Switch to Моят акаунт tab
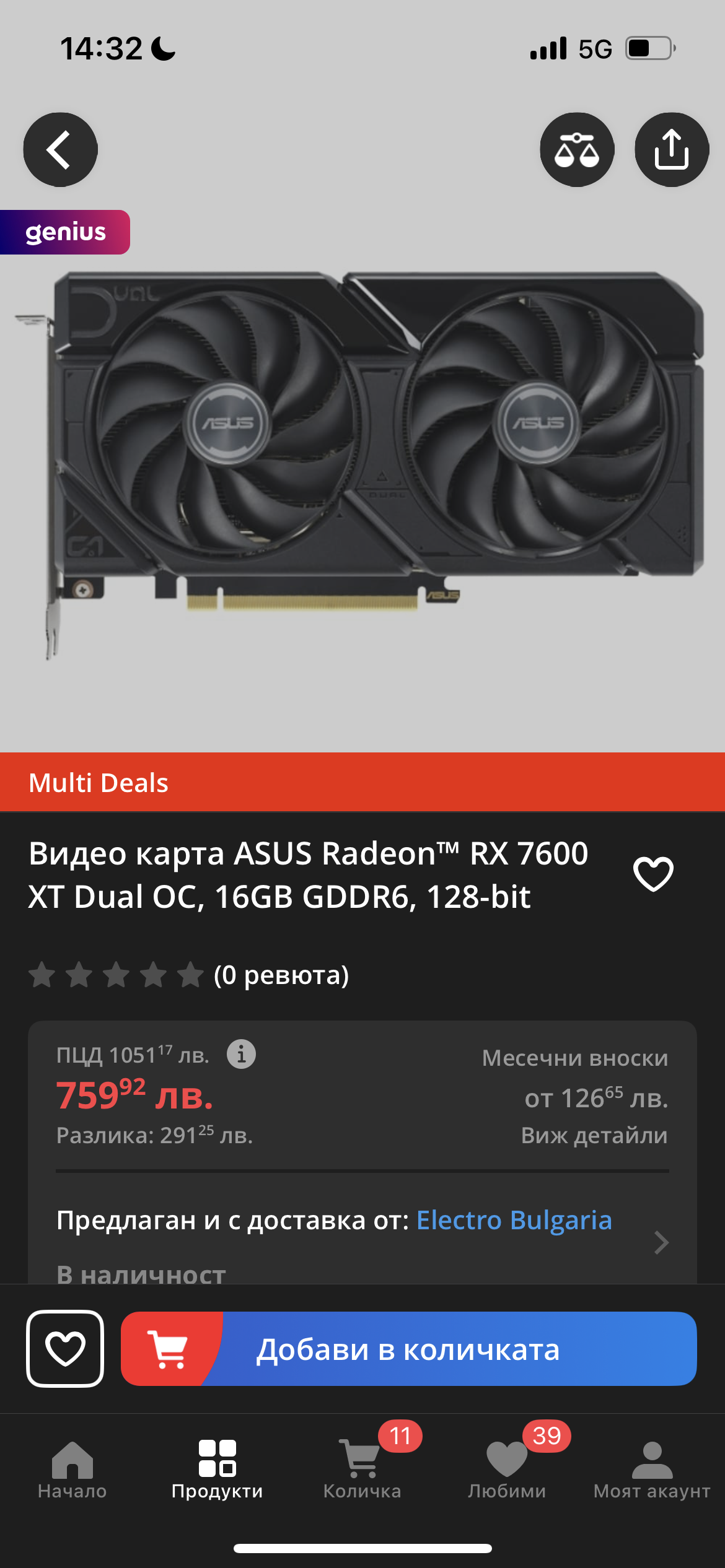Viewport: 725px width, 1568px height. [x=652, y=1470]
